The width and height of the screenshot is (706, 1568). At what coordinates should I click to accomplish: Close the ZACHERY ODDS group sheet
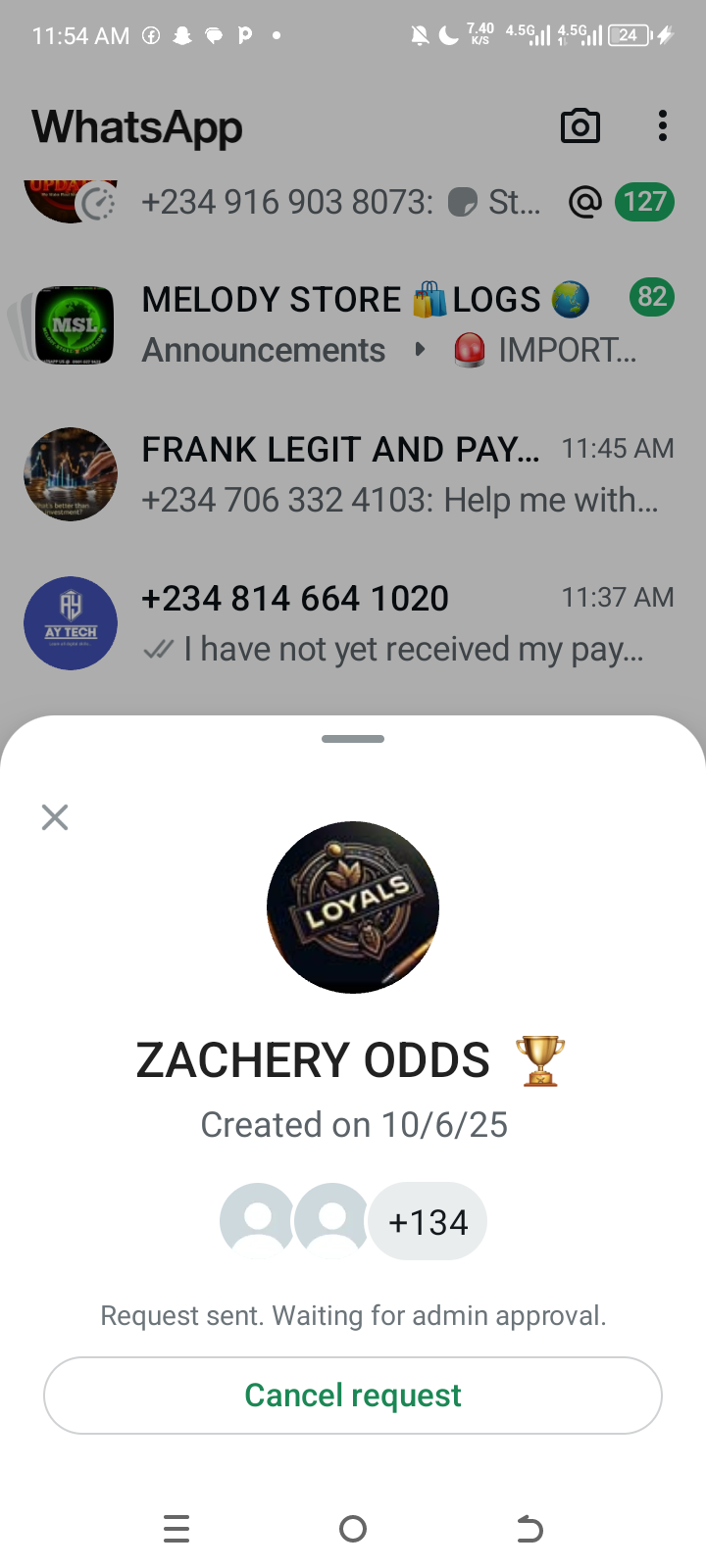55,816
